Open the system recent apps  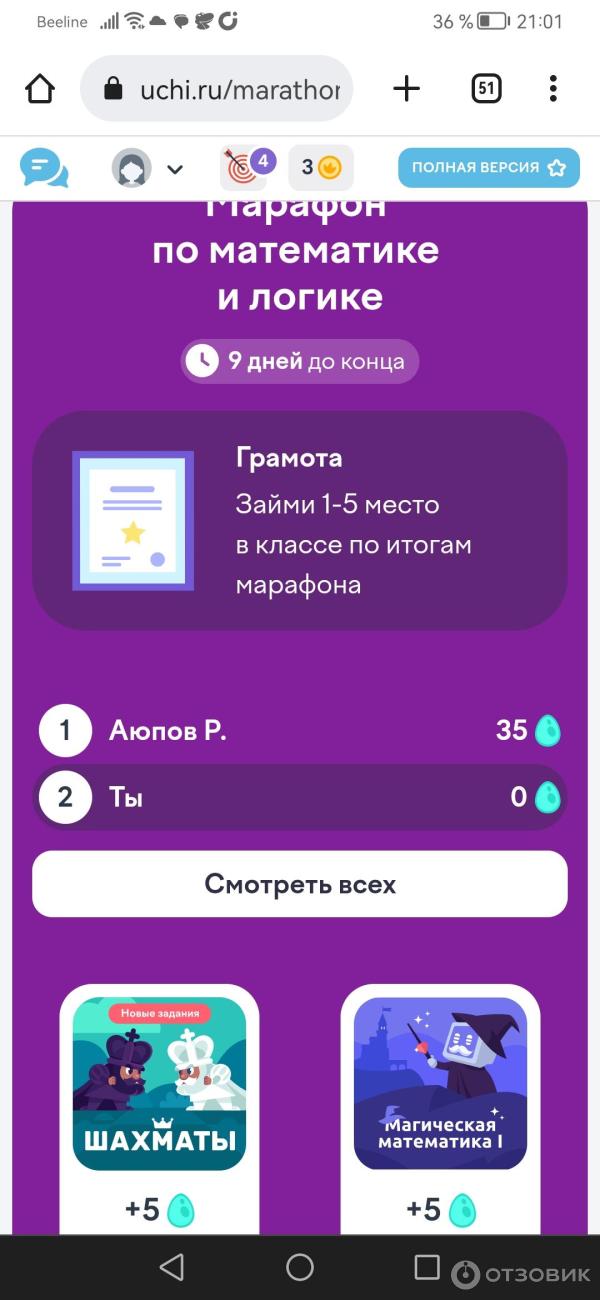427,1267
